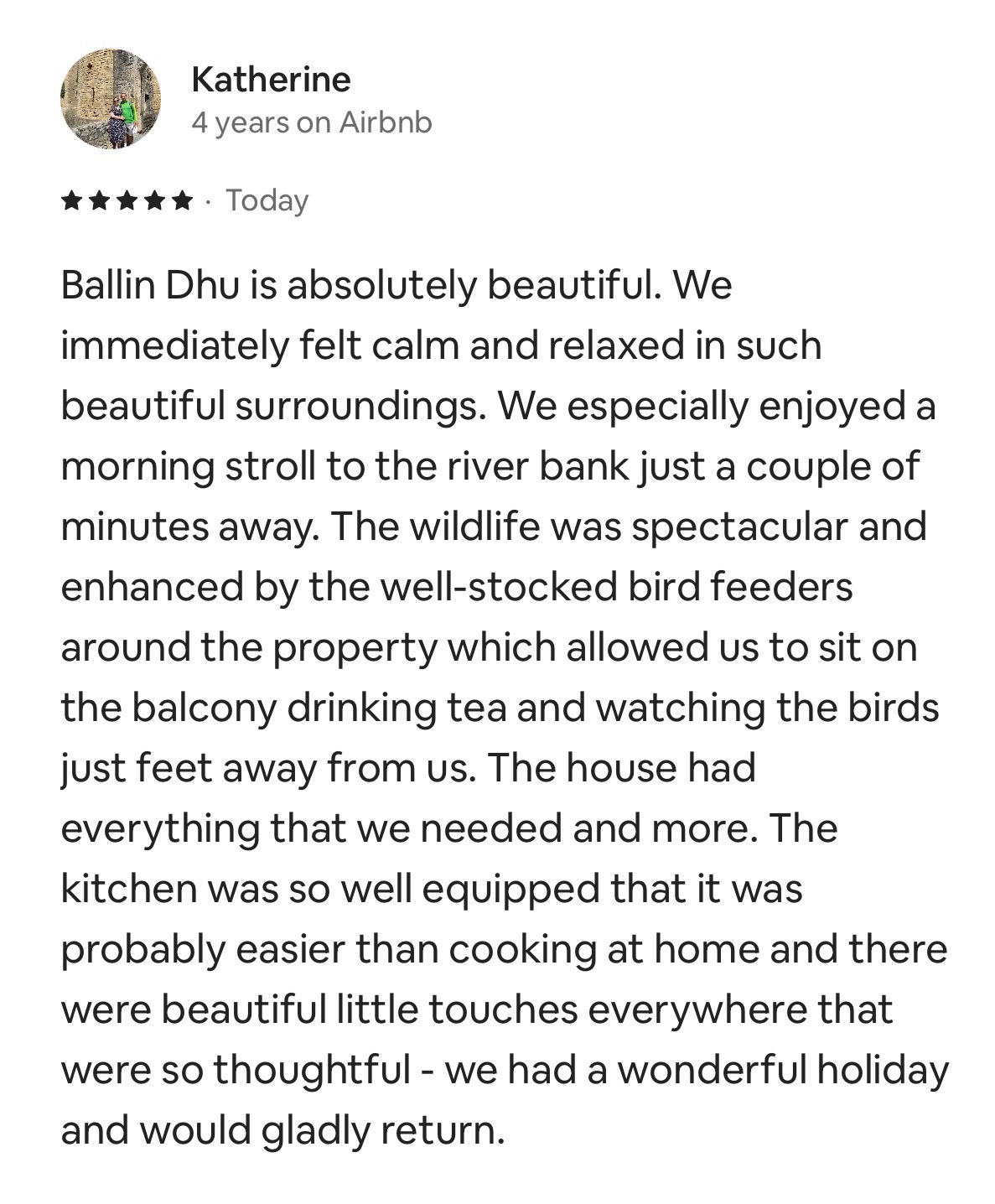Open Katherine's profile photo
995x1204 pixels.
[x=111, y=100]
